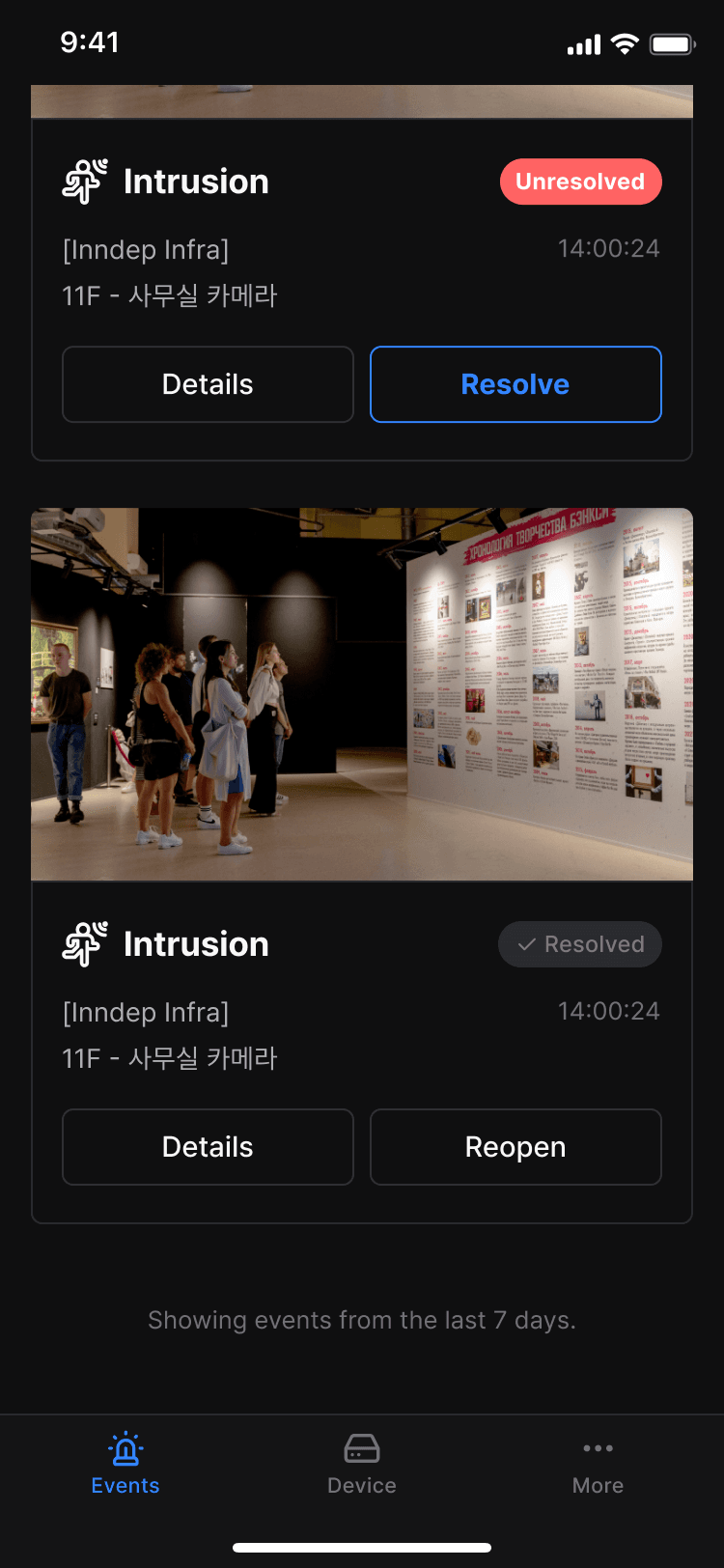Screen dimensions: 724x1568
Task: Switch to the Events tab
Action: coord(125,1462)
